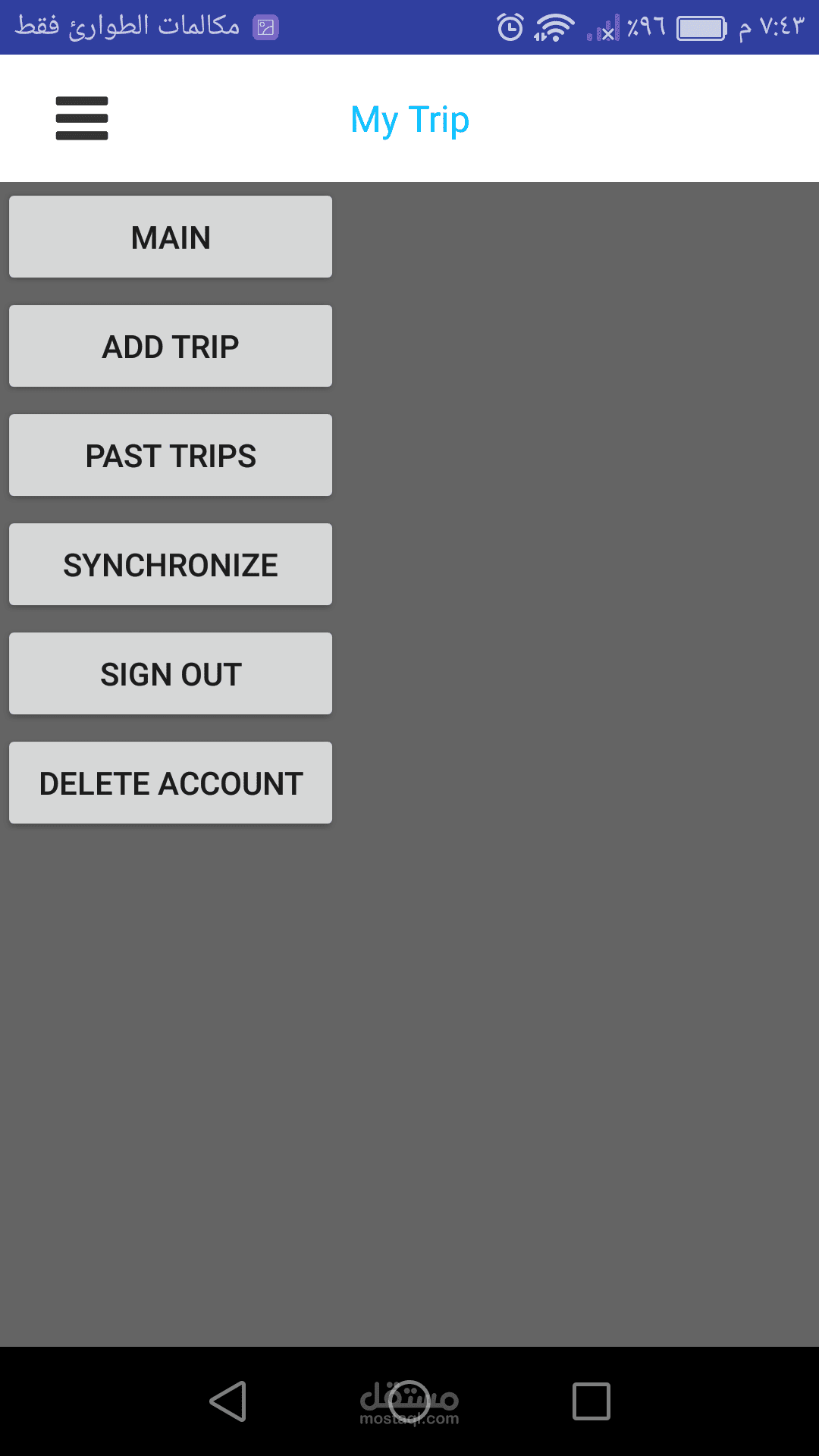
Task: View PAST TRIPS
Action: (x=171, y=456)
